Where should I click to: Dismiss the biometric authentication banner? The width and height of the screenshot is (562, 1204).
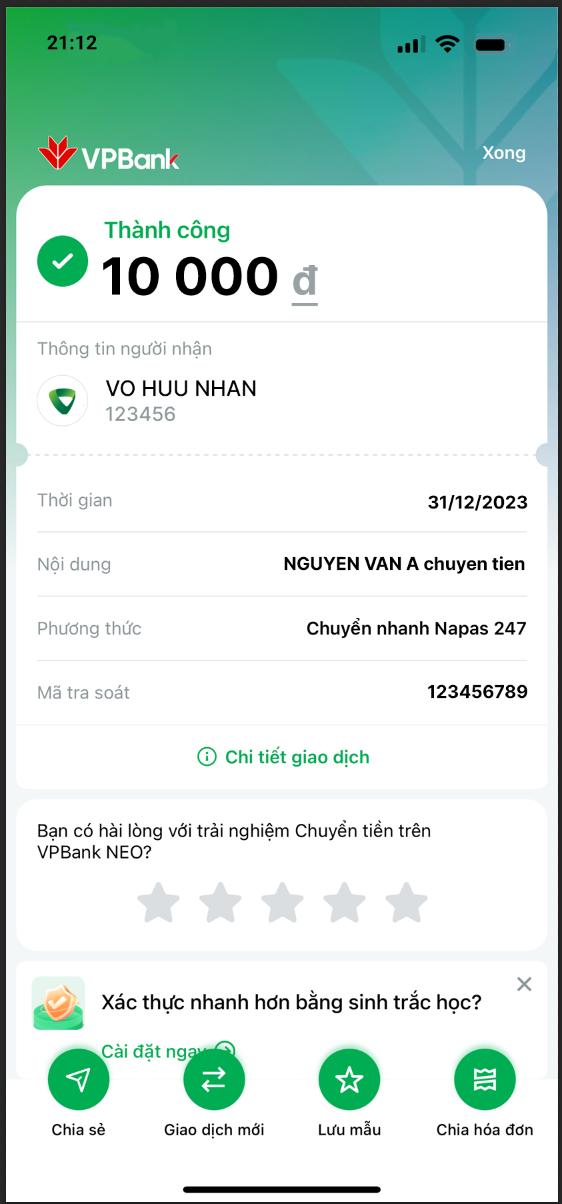pyautogui.click(x=524, y=984)
